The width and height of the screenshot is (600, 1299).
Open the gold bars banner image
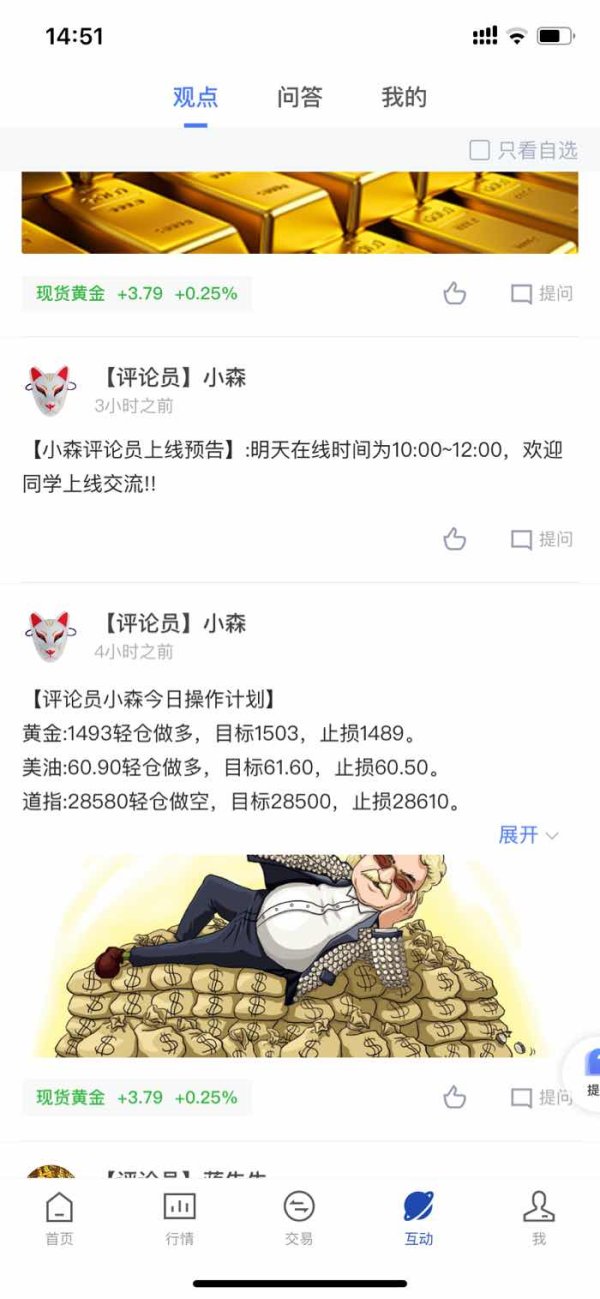coord(300,213)
